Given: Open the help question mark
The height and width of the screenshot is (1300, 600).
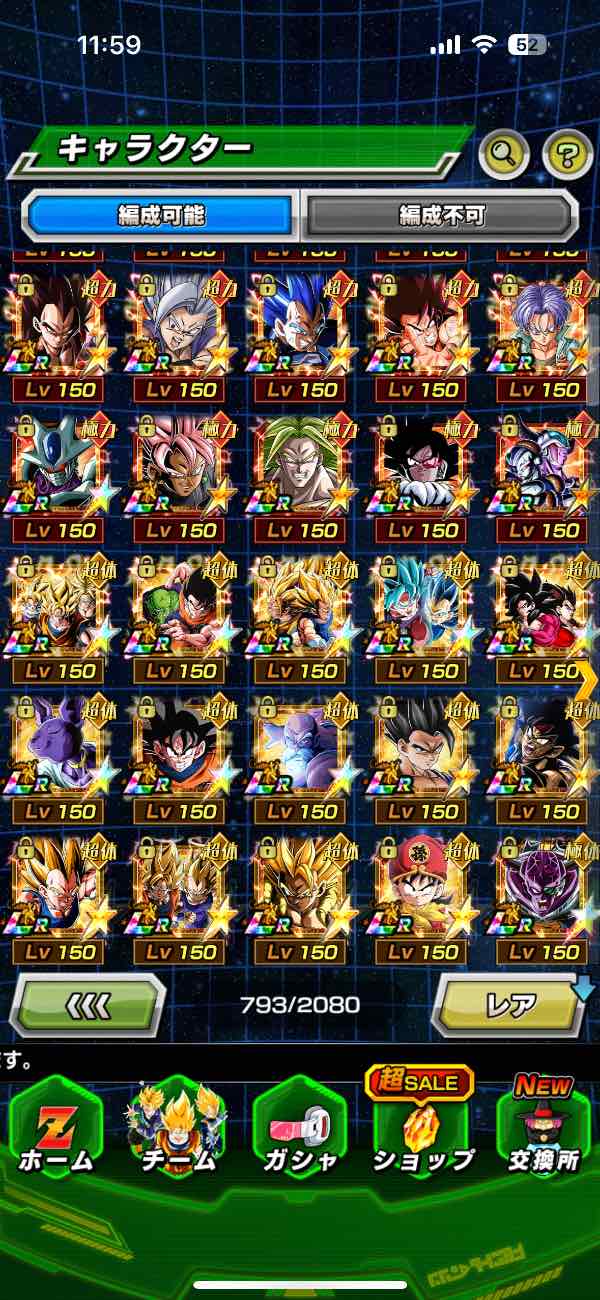Looking at the screenshot, I should pyautogui.click(x=567, y=153).
